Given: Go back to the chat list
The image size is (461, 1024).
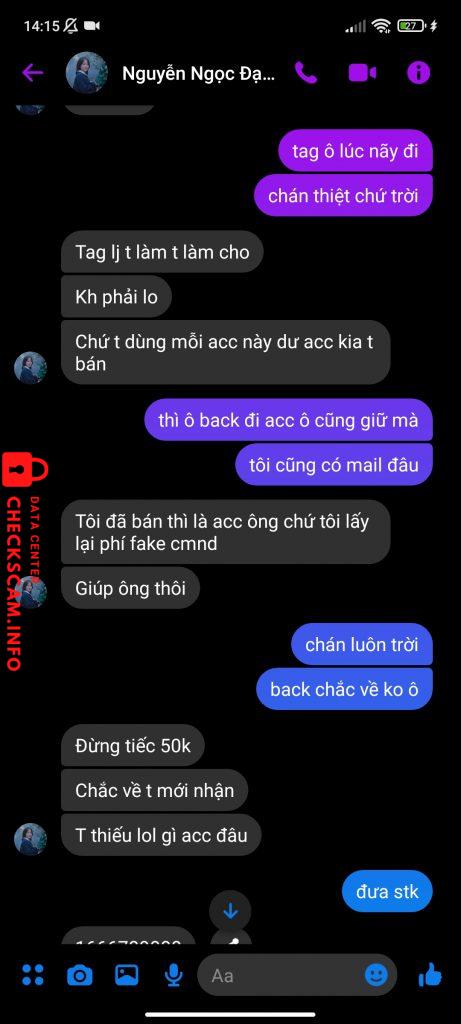Looking at the screenshot, I should point(33,72).
